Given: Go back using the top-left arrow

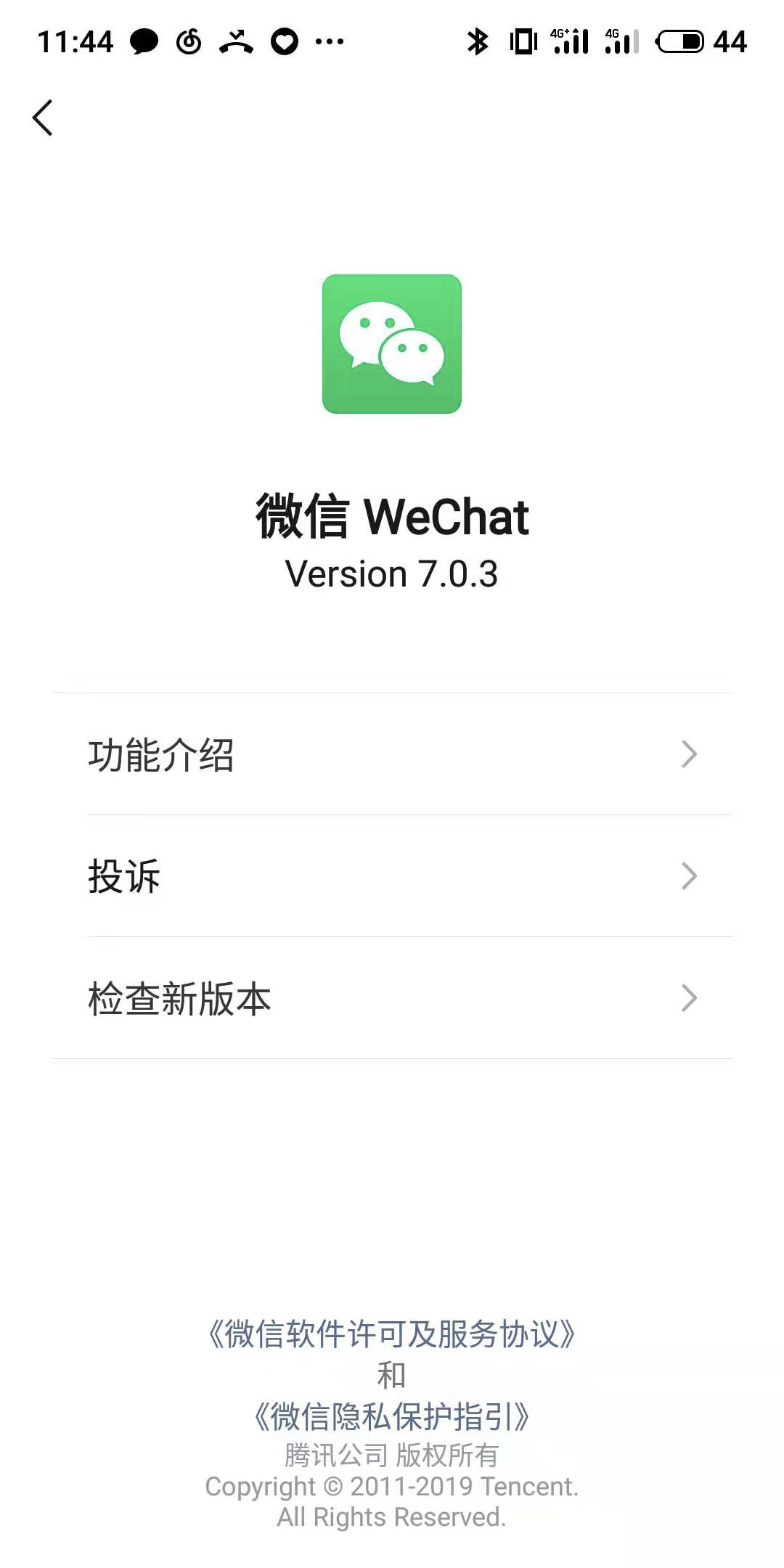Looking at the screenshot, I should 43,118.
